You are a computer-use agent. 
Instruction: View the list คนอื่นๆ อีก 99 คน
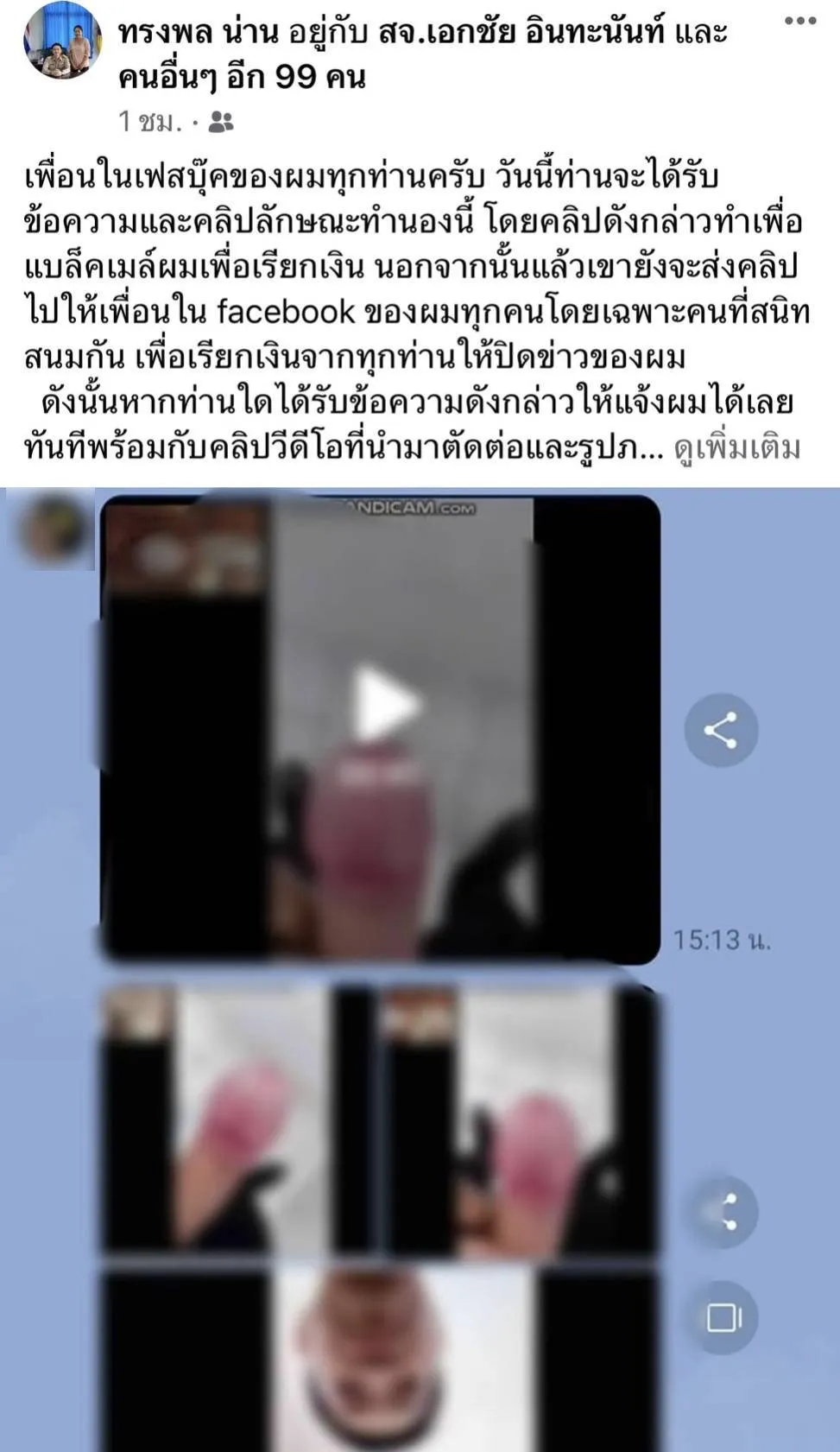(242, 77)
